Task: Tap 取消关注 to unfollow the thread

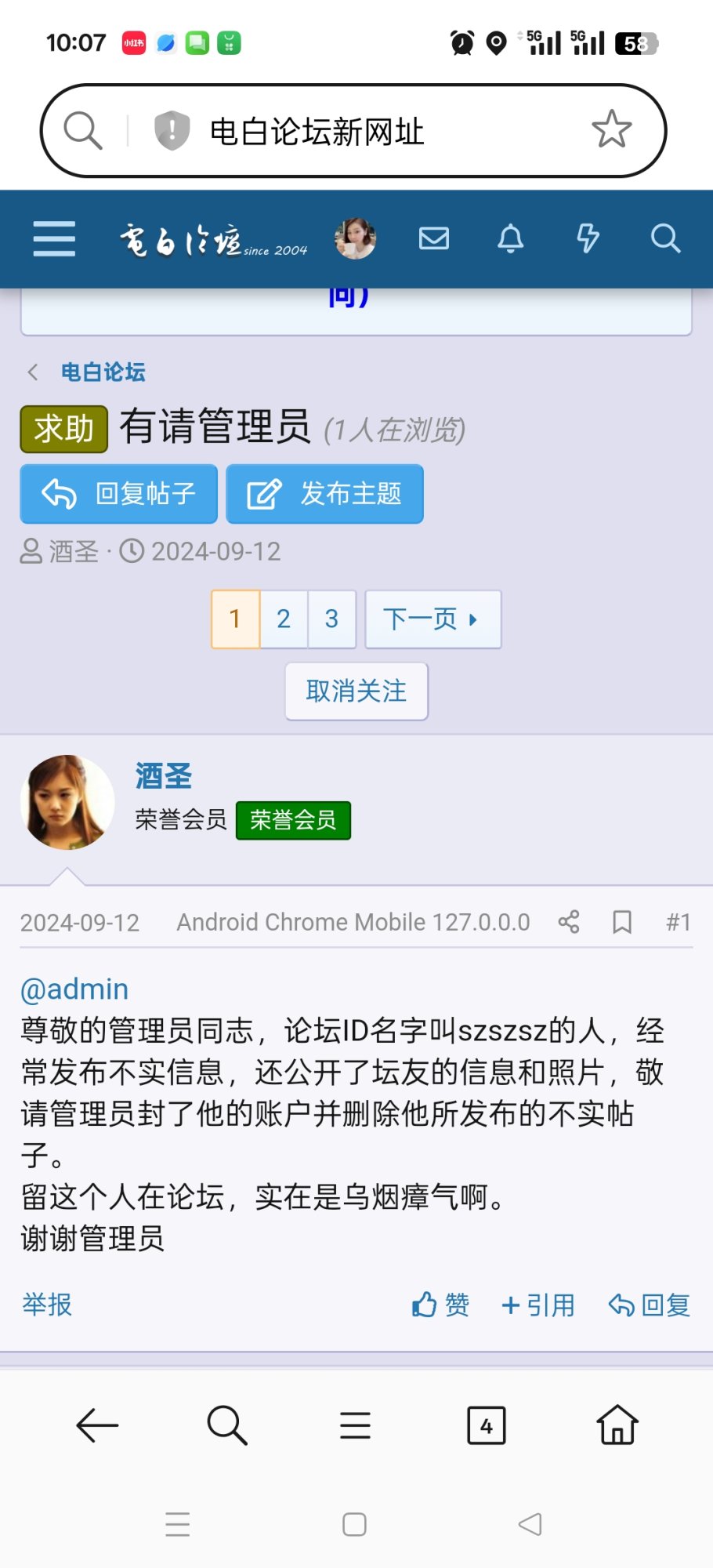Action: click(356, 691)
